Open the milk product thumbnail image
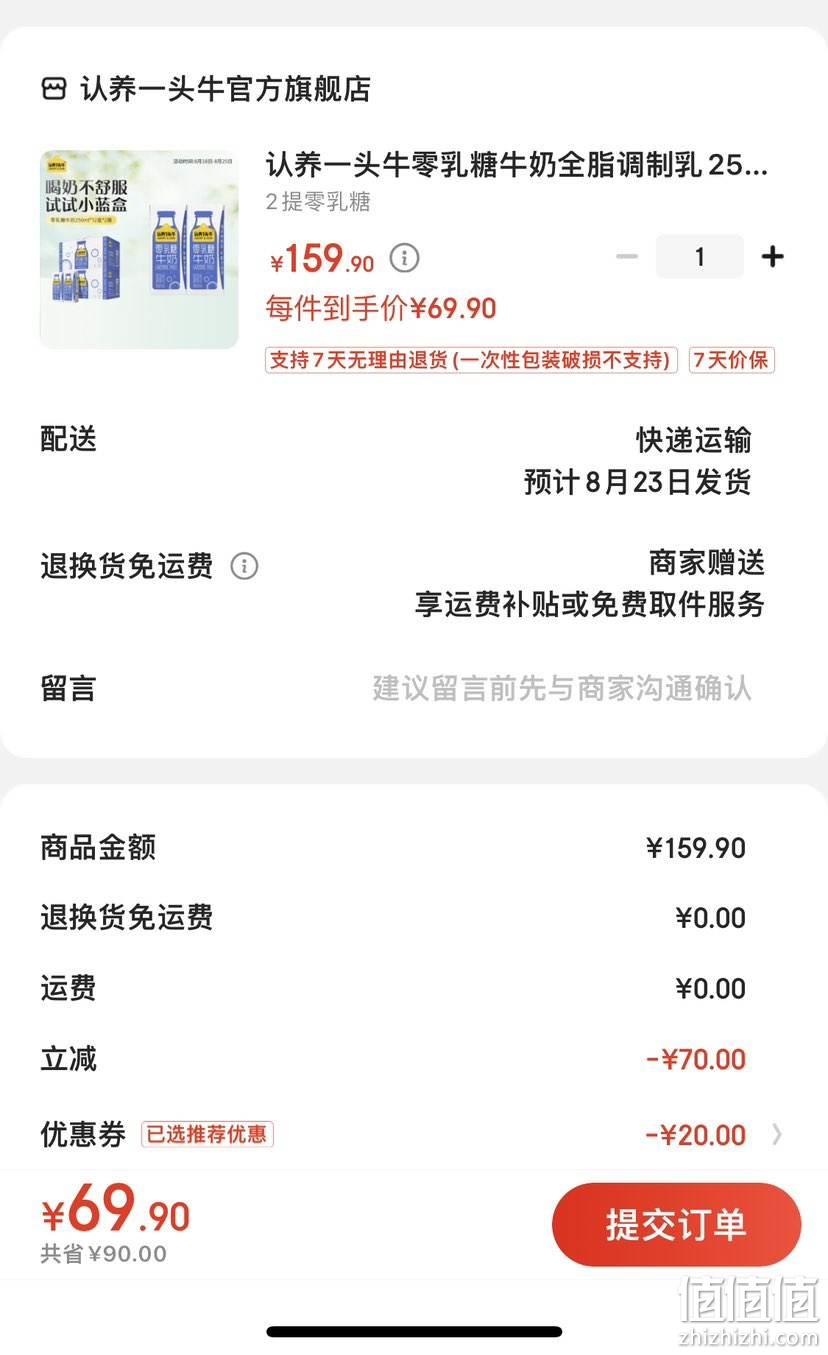Image resolution: width=828 pixels, height=1355 pixels. [x=139, y=249]
